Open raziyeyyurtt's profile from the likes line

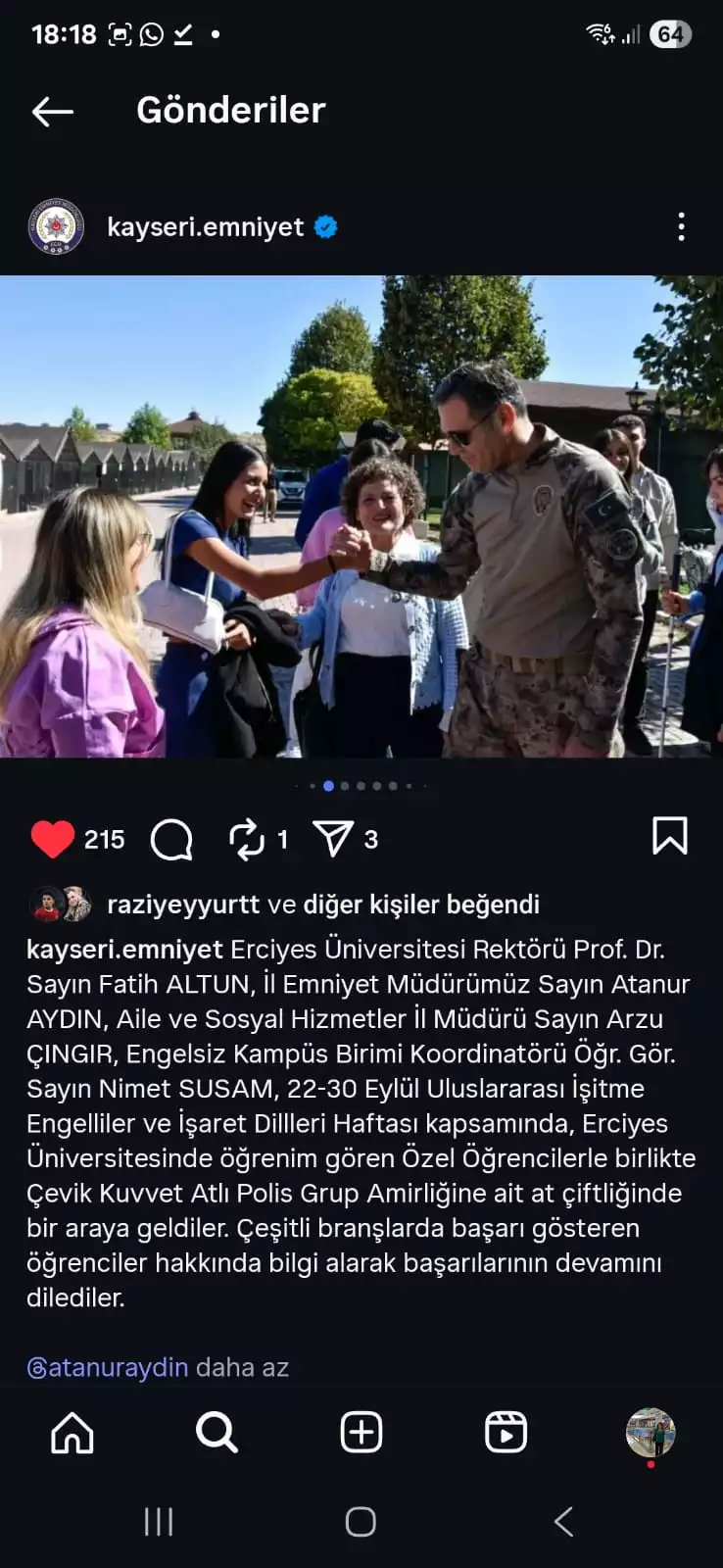182,905
